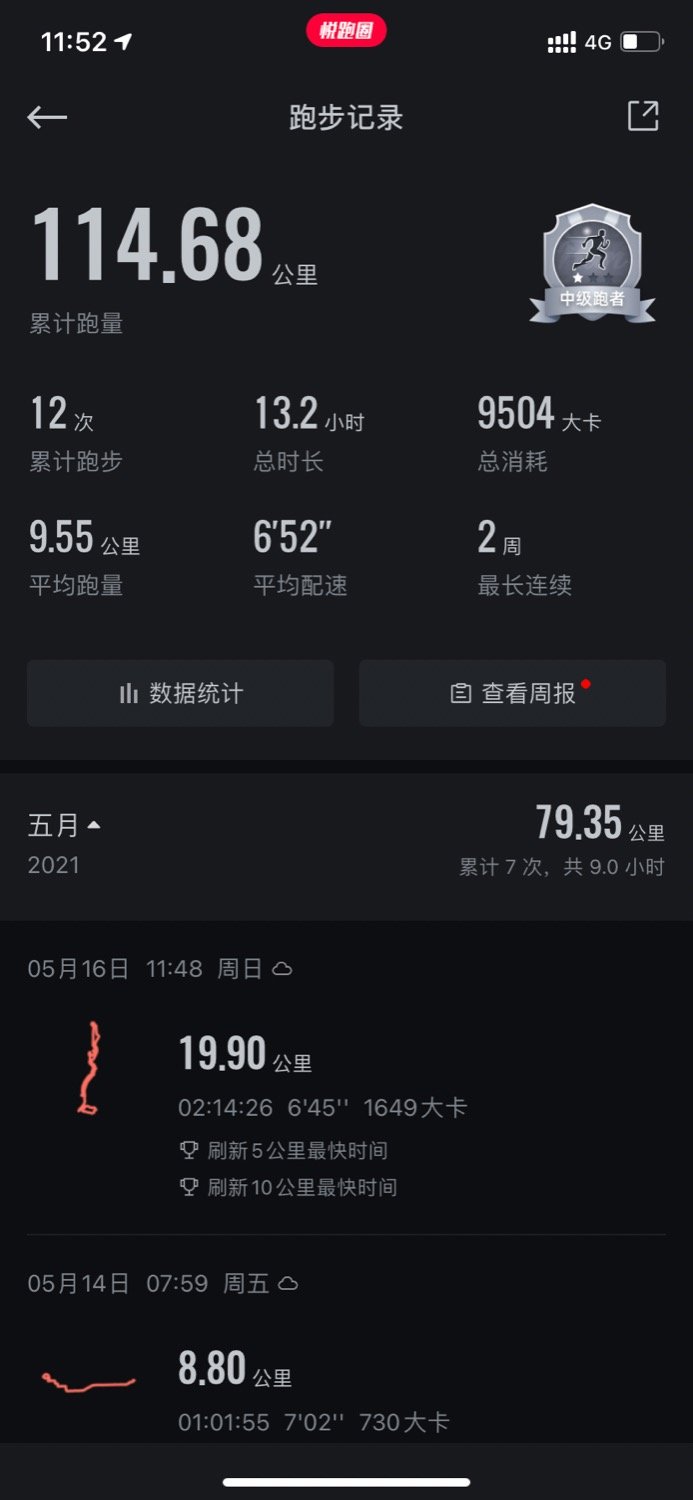Tap the 中级跑者 runner level badge
Viewport: 693px width, 1500px height.
tap(592, 264)
